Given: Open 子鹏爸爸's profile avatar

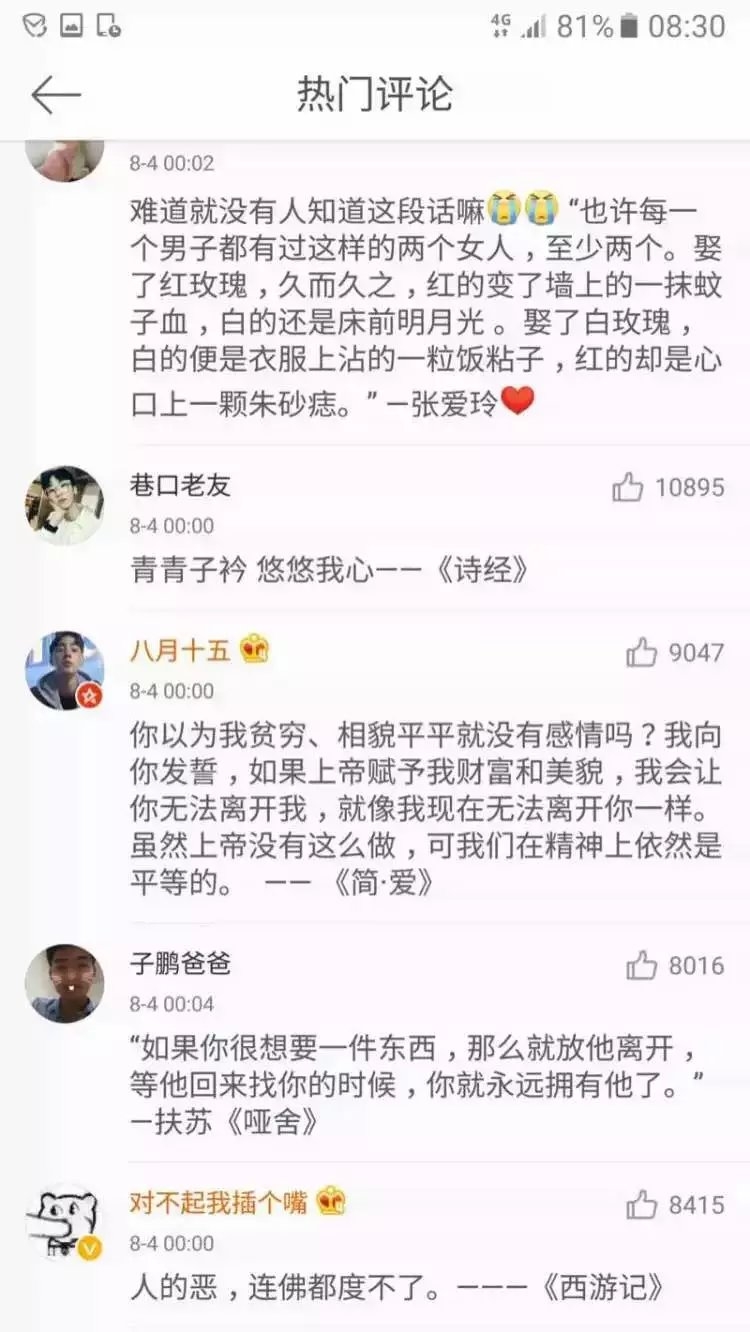Looking at the screenshot, I should pos(65,984).
